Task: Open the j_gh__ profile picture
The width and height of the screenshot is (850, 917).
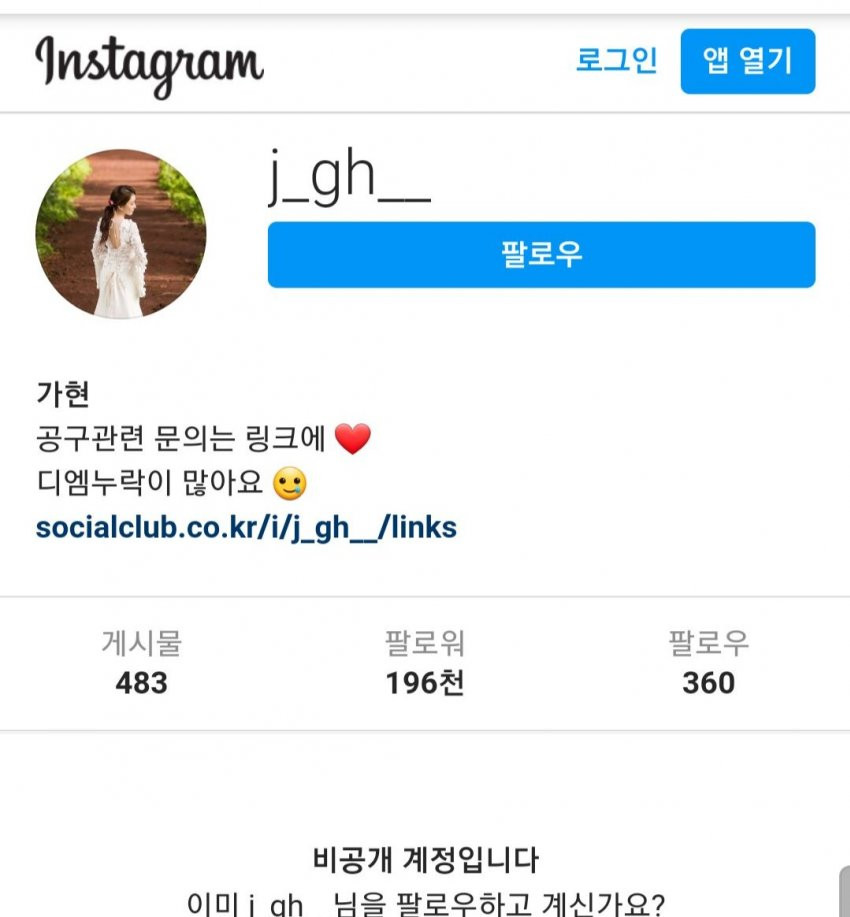Action: [120, 234]
